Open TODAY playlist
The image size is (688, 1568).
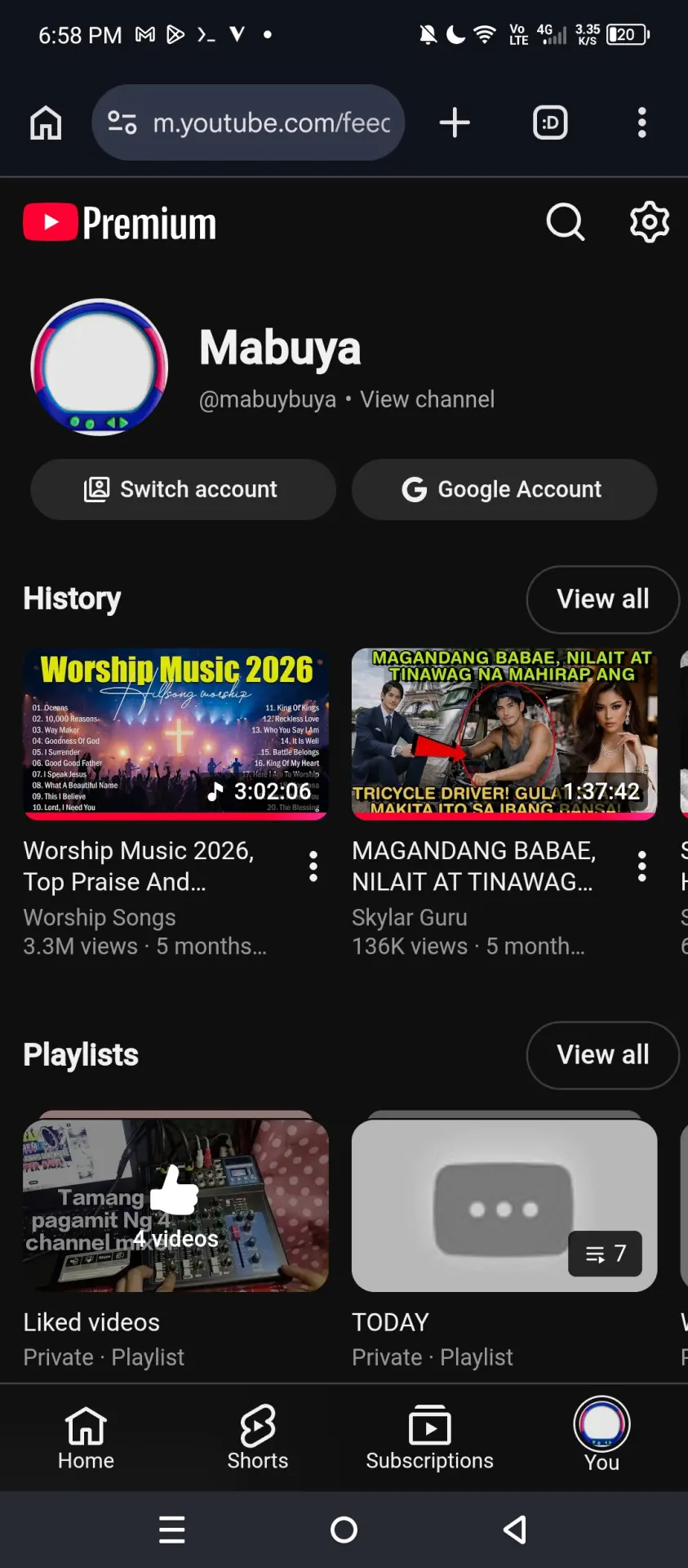click(x=504, y=1205)
